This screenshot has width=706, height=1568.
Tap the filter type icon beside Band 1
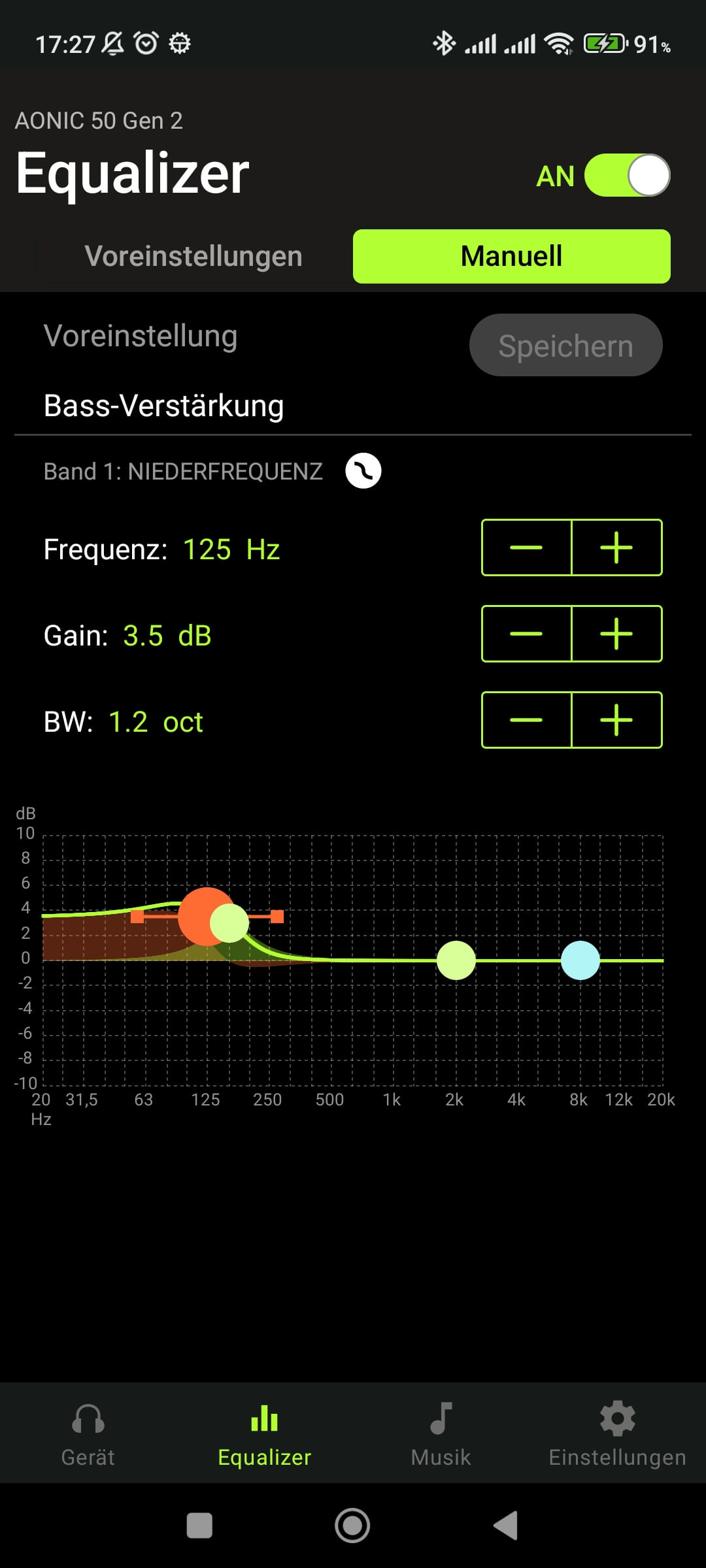[363, 470]
